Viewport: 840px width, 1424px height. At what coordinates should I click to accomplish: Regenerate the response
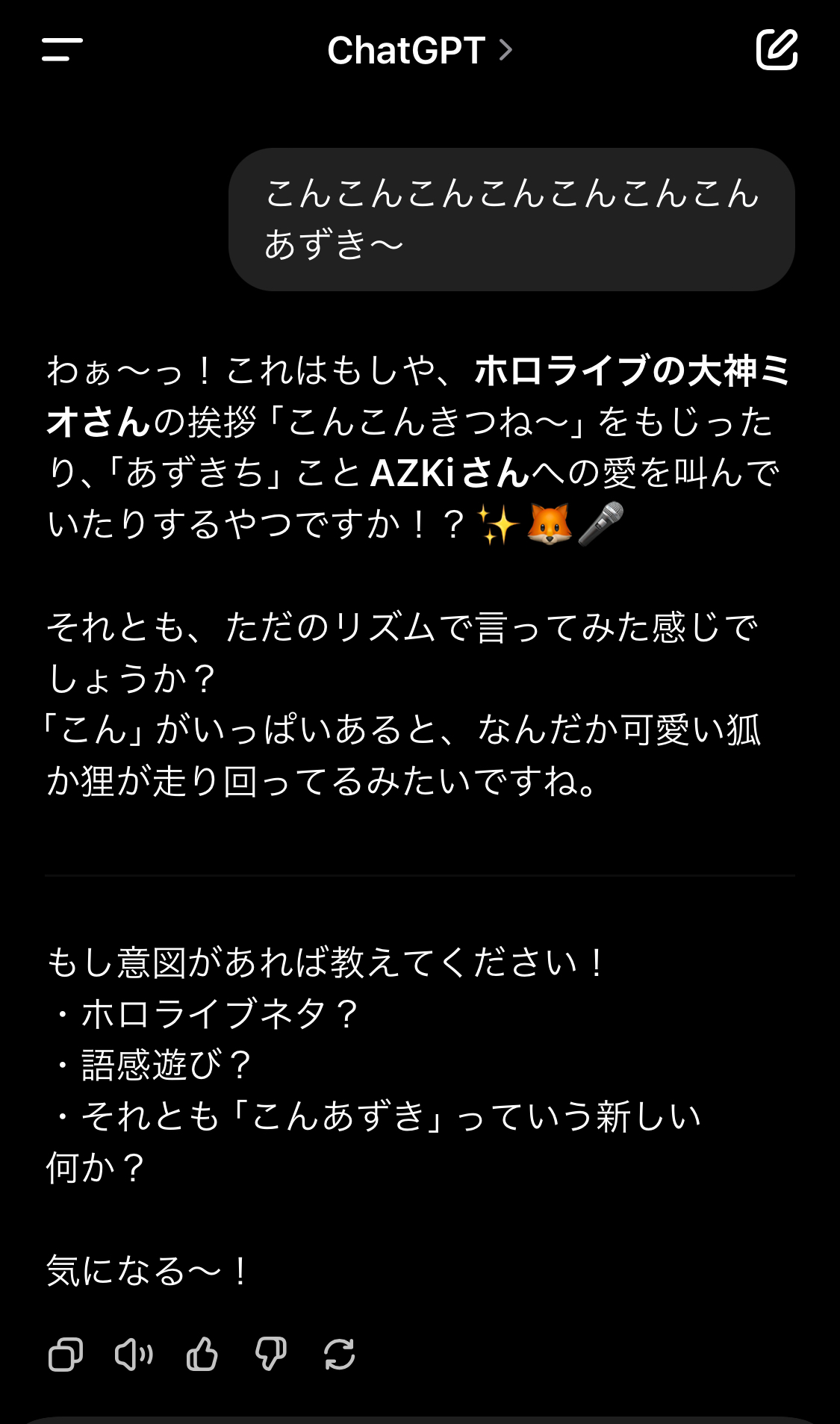tap(340, 1354)
